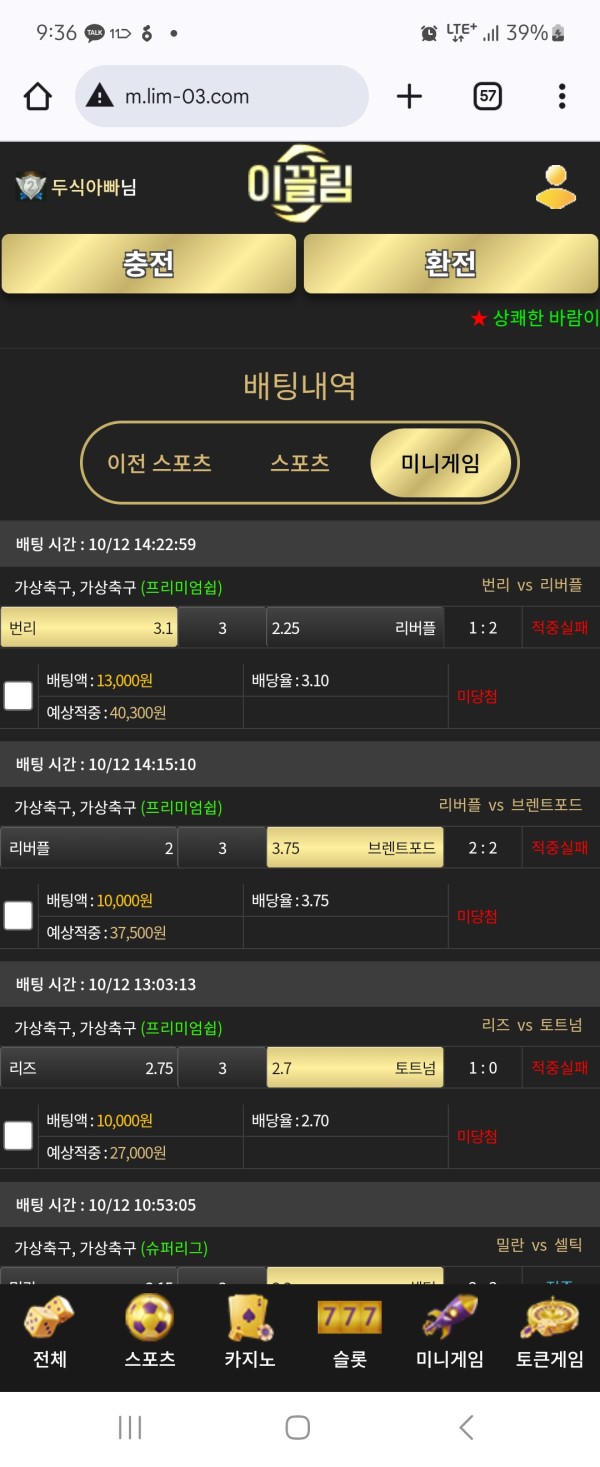Switch to the 이전 스포츠 tab
Screen dimensions: 600x1467
[x=159, y=463]
